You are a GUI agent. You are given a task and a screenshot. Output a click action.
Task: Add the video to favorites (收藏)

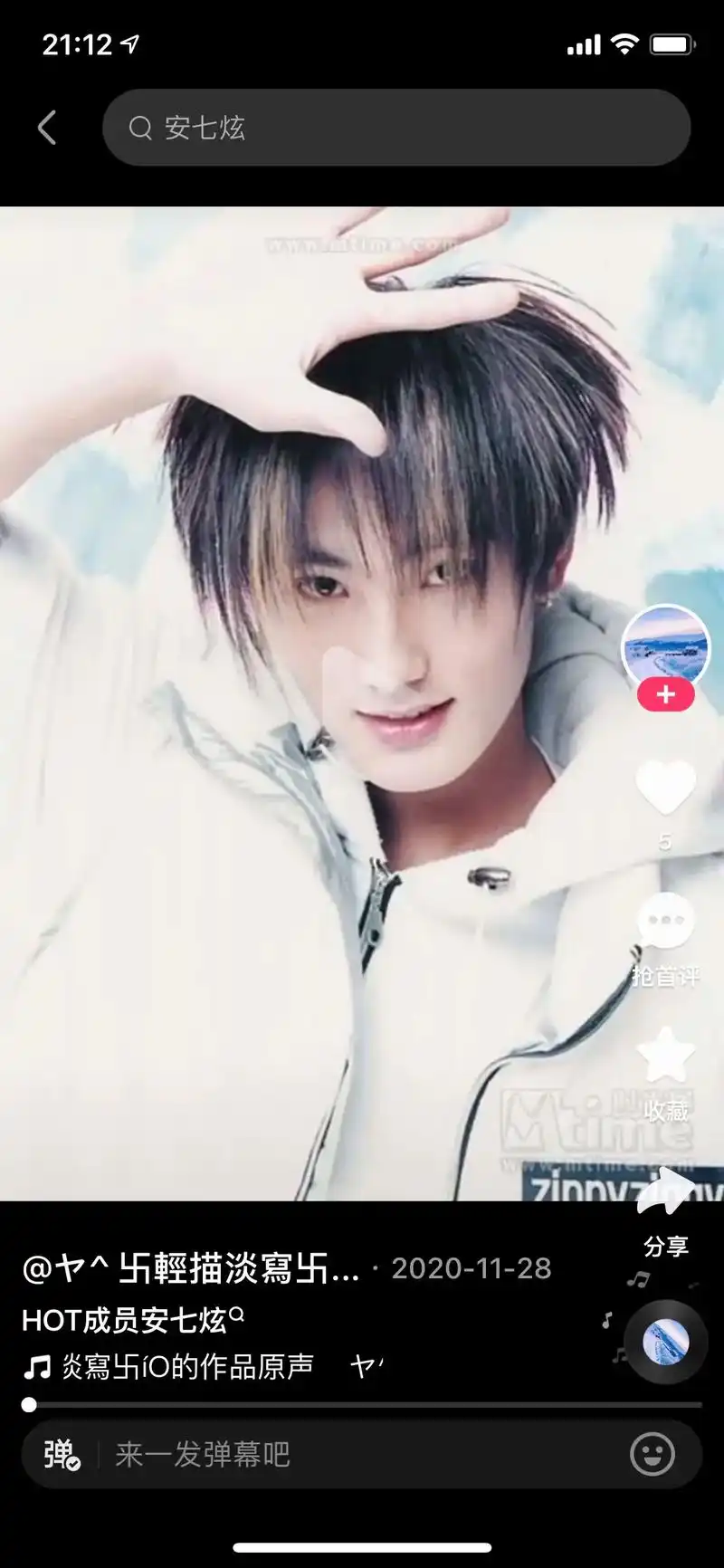pos(665,1056)
